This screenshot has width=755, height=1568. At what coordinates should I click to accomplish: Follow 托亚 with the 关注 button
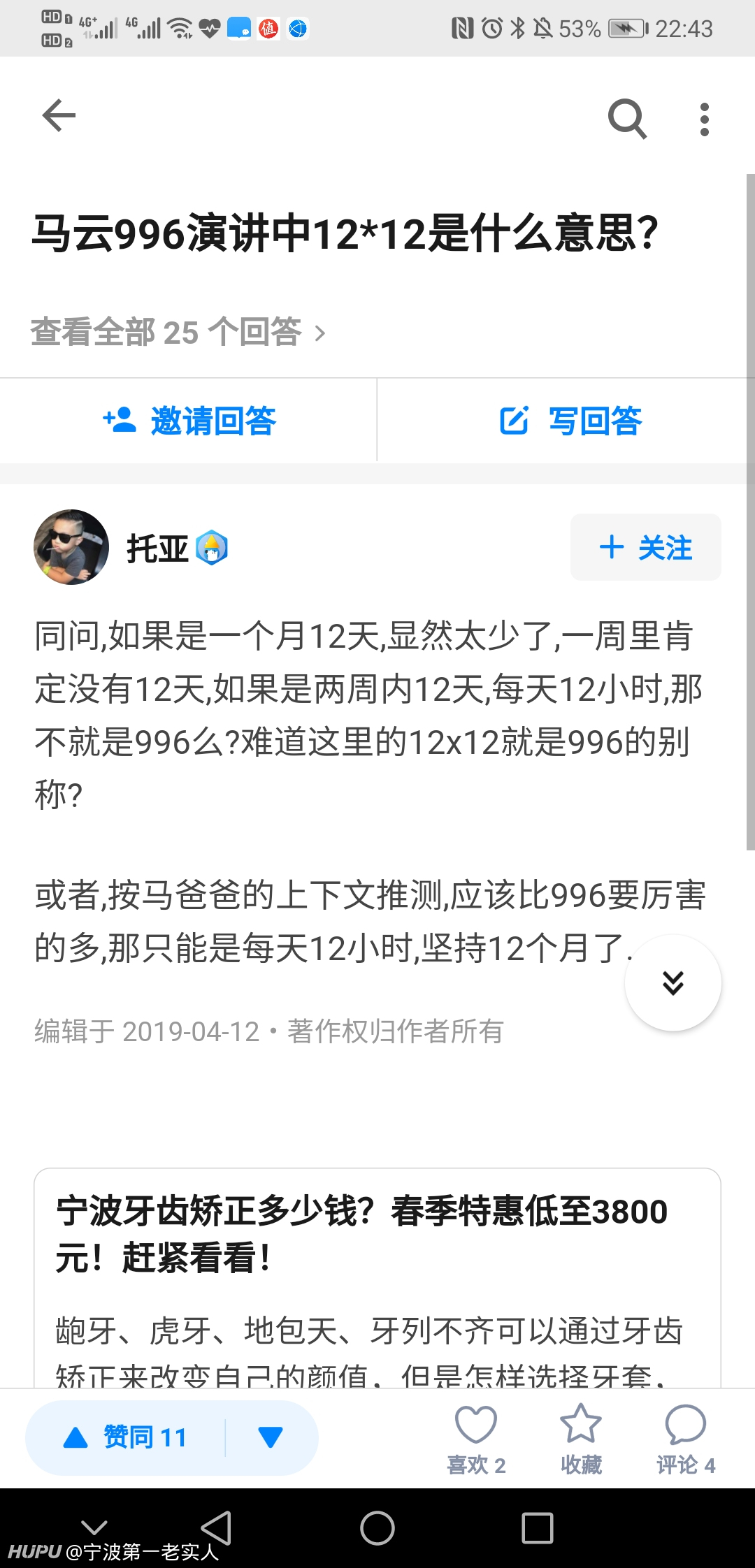click(x=646, y=547)
